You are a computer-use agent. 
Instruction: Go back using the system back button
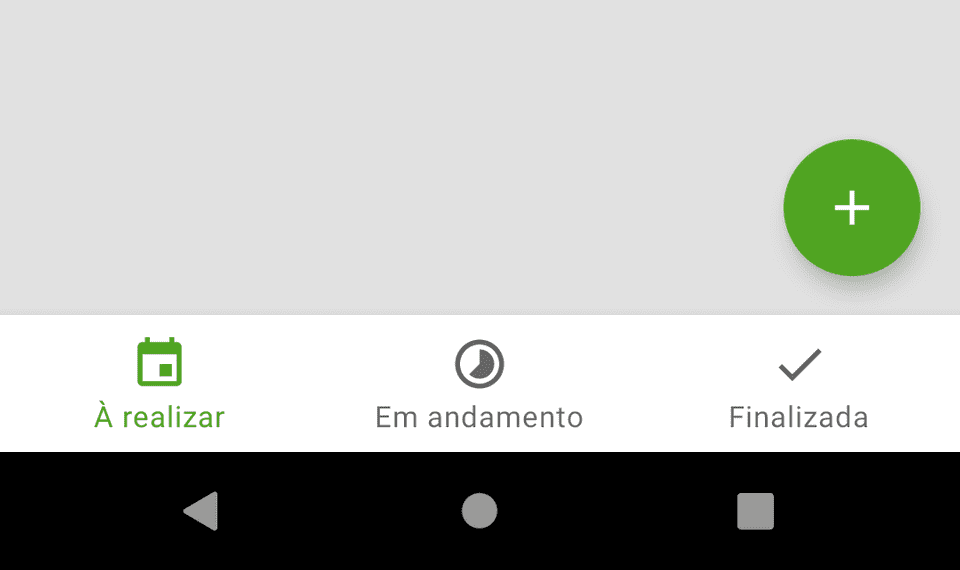[x=201, y=511]
